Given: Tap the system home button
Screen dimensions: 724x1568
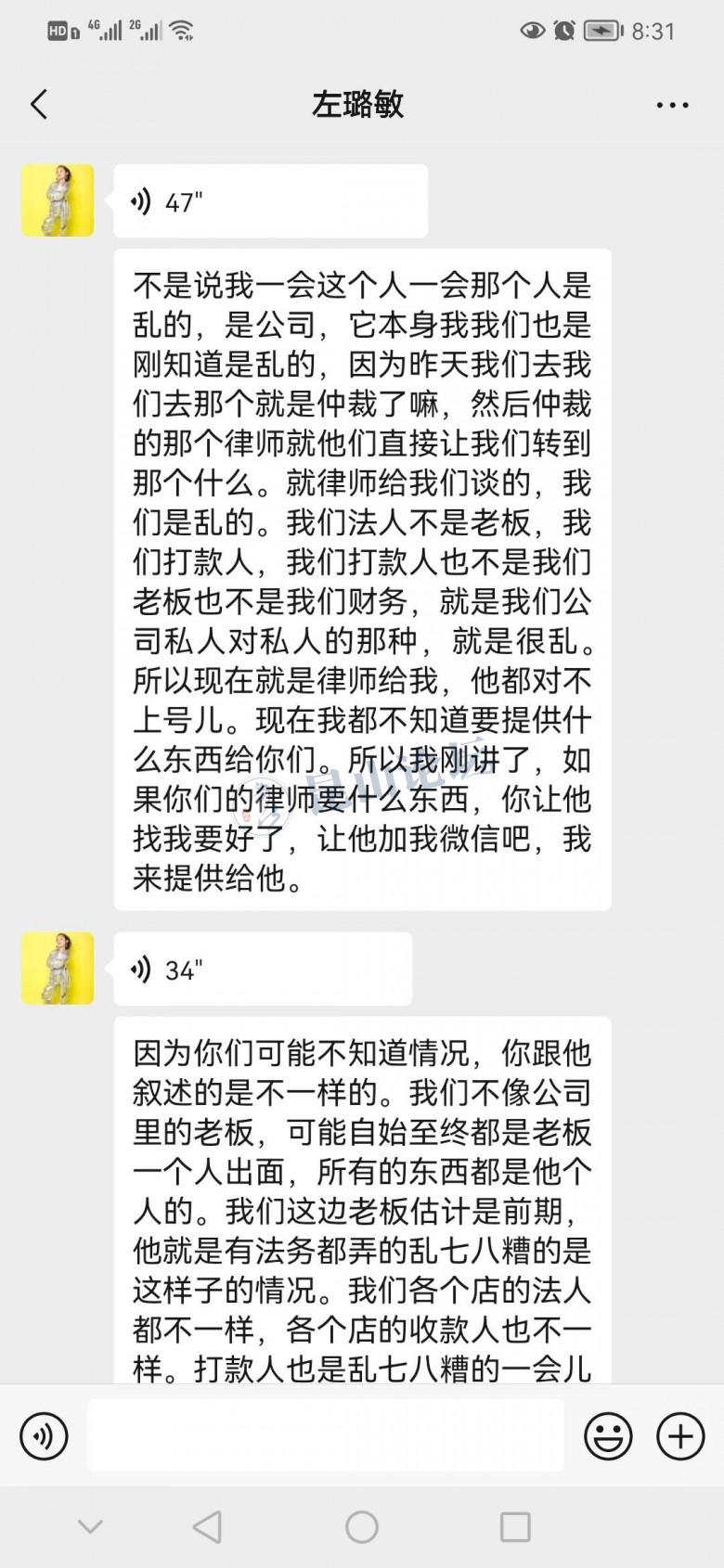Looking at the screenshot, I should click(361, 1526).
